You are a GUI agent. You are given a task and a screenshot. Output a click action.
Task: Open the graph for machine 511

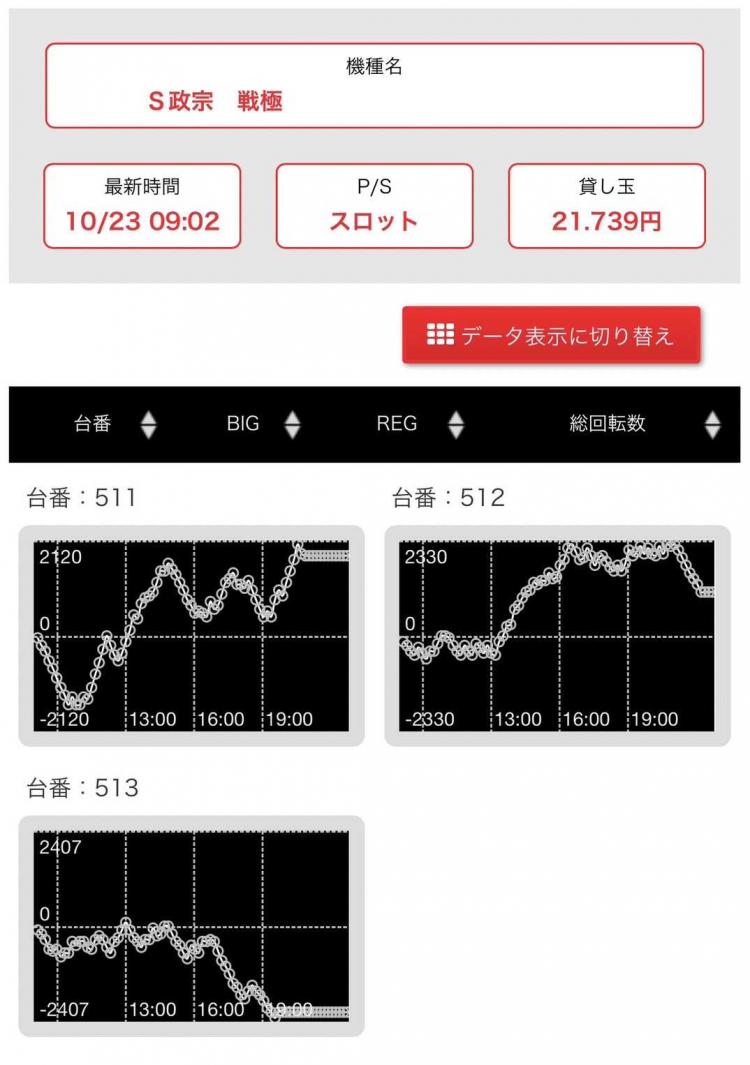(x=191, y=636)
